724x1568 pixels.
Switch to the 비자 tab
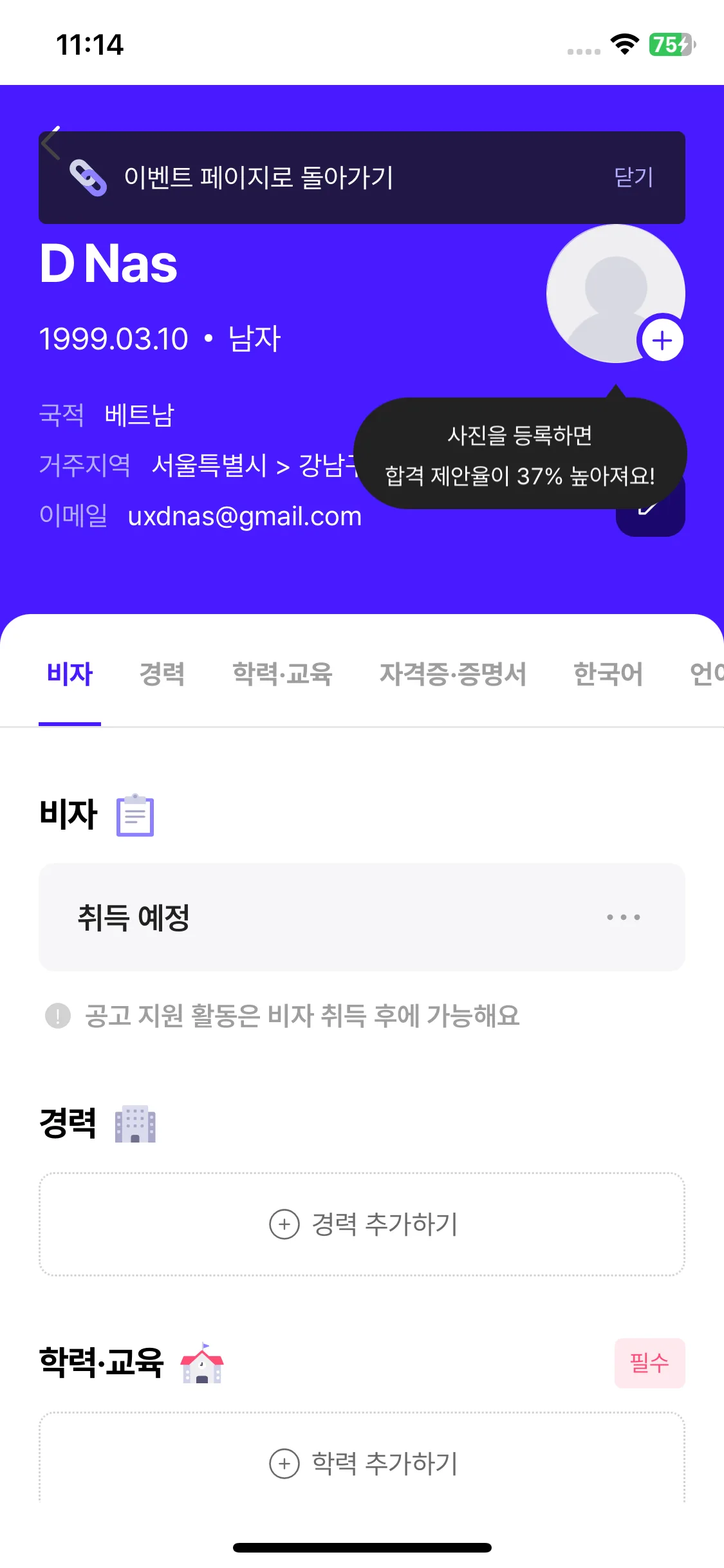pos(70,674)
